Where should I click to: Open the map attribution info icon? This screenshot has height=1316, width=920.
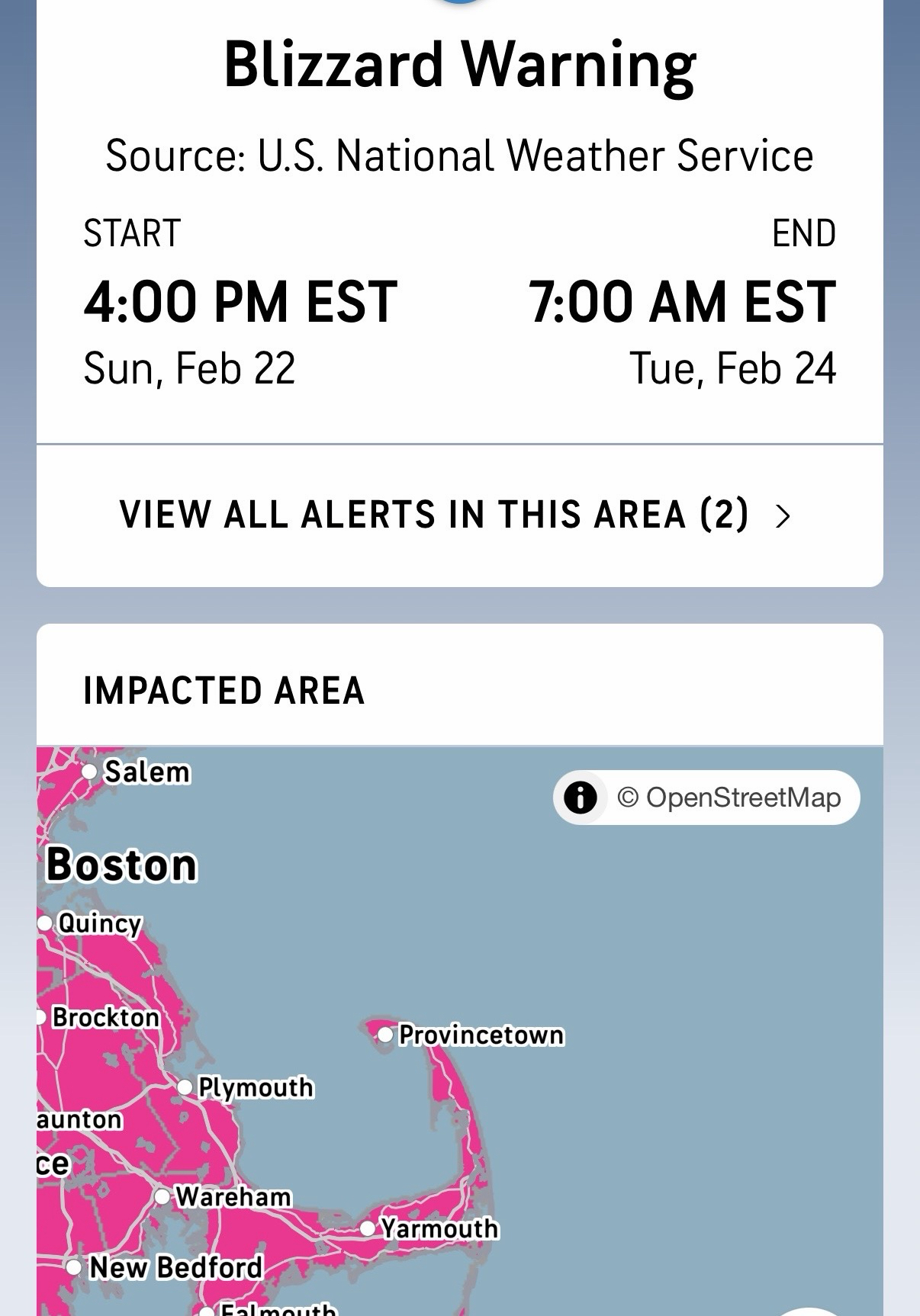581,798
